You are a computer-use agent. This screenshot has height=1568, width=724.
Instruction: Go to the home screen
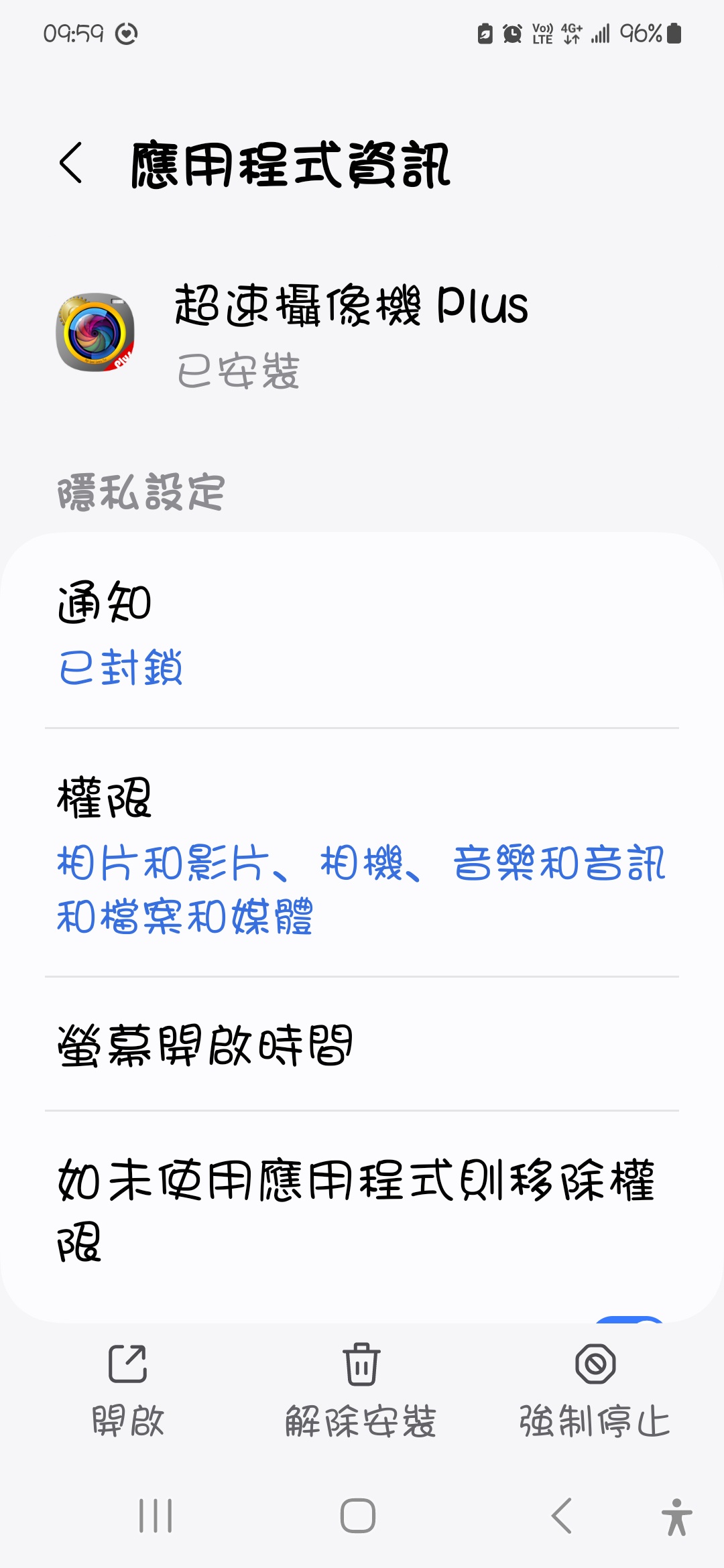pos(358,1516)
